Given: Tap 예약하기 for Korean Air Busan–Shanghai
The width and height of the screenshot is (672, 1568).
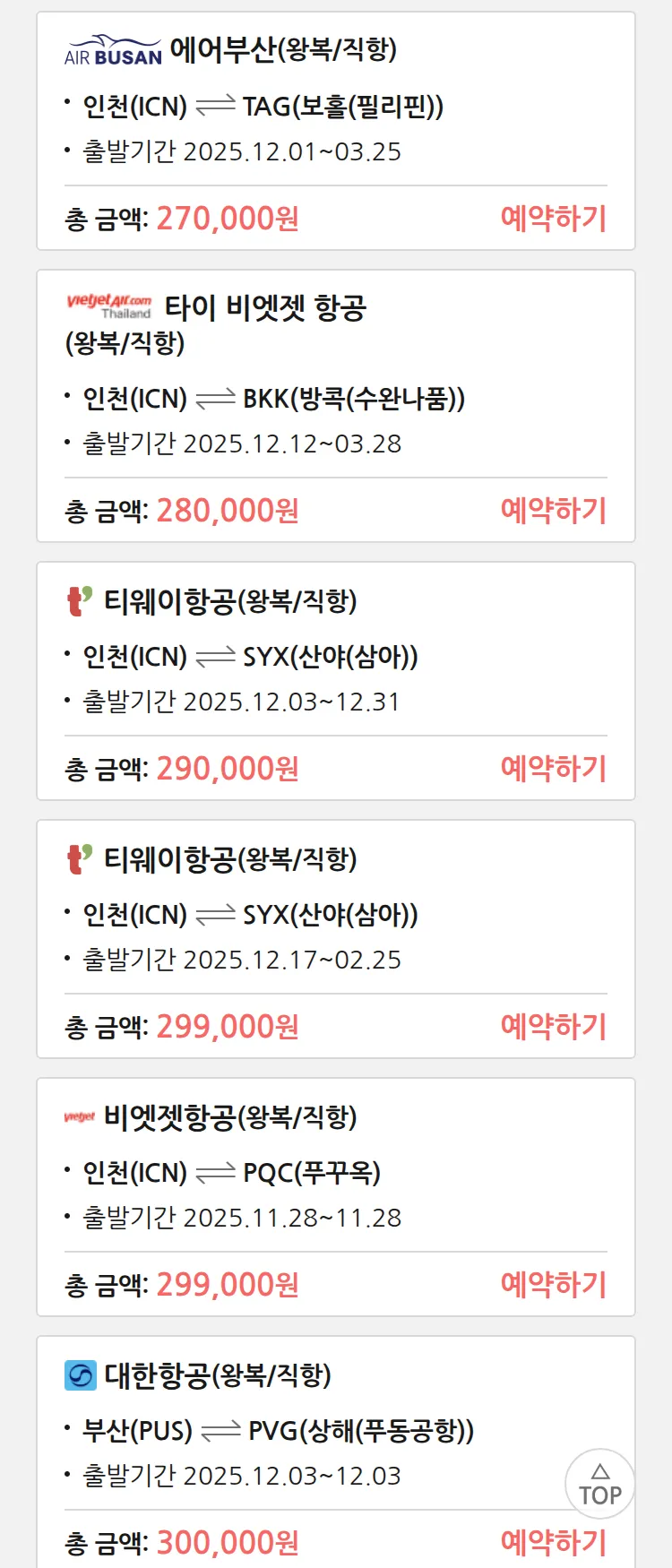Looking at the screenshot, I should 553,1542.
